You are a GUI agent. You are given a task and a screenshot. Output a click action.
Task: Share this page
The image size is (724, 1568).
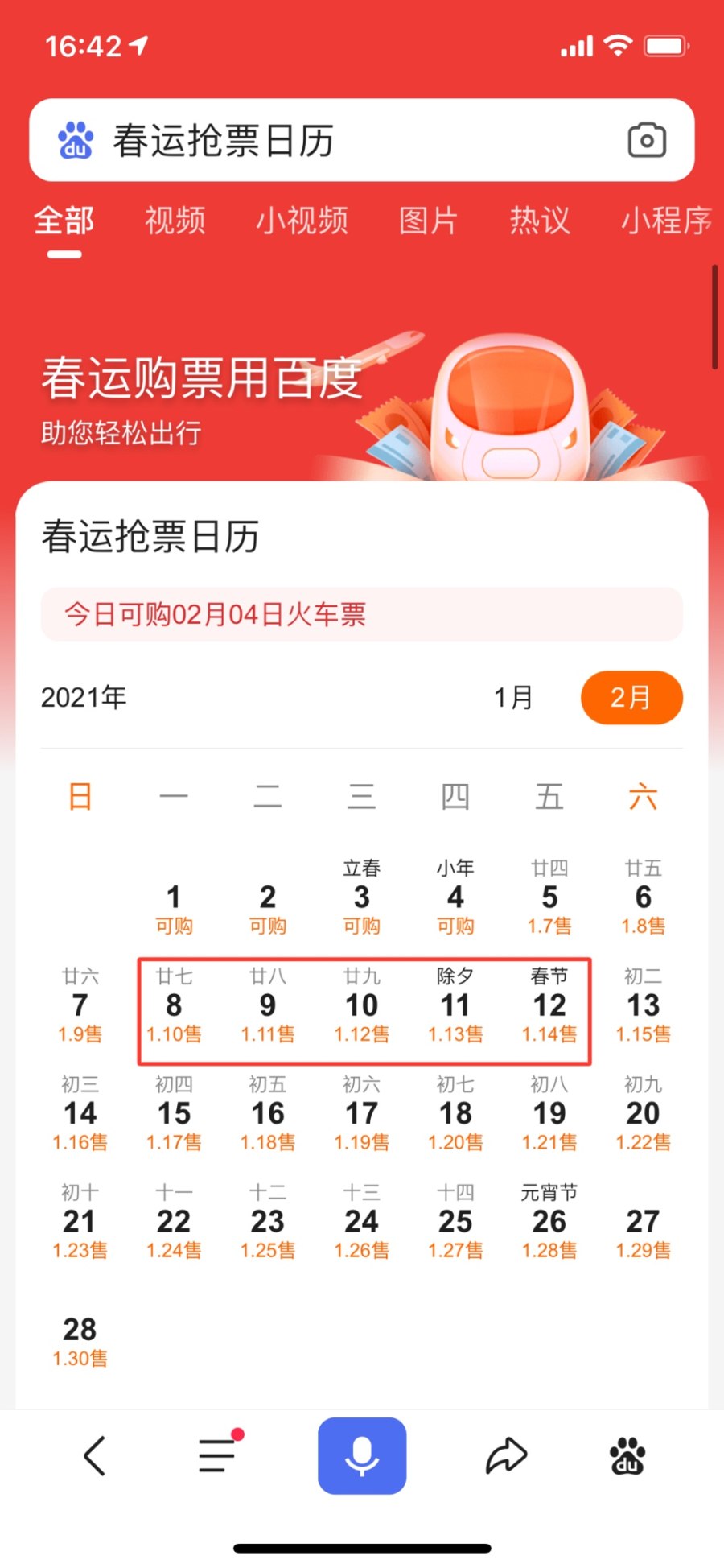click(x=506, y=1456)
